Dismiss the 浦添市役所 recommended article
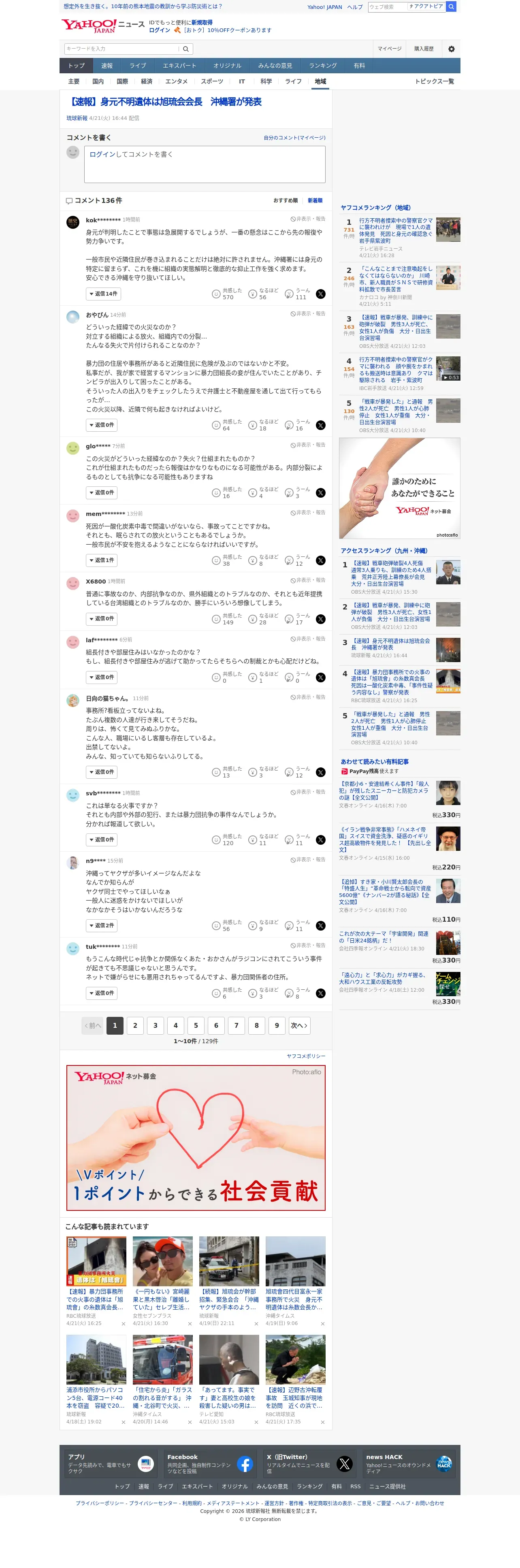Viewport: 520px width, 1568px height. [x=123, y=1423]
